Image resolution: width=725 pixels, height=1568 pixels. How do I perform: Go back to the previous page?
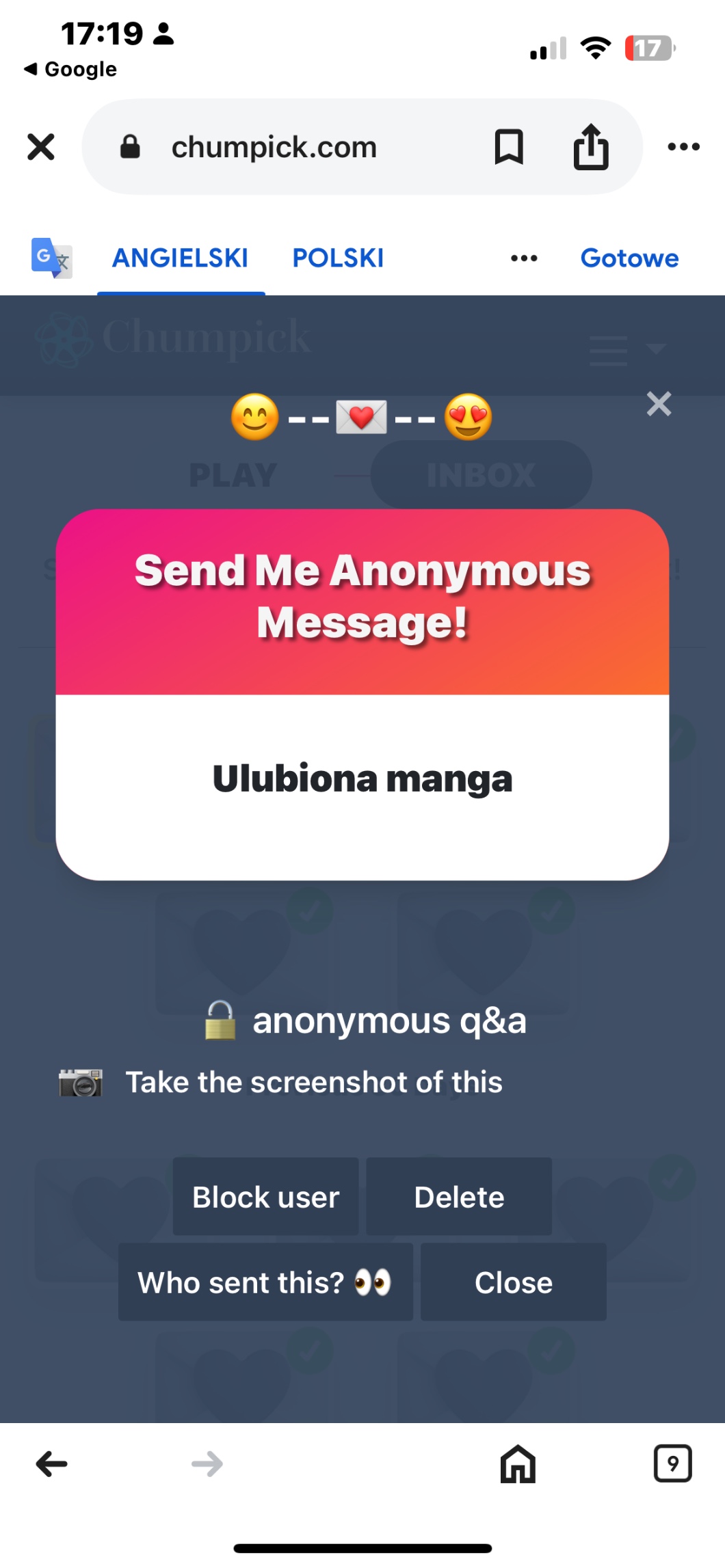[52, 1464]
